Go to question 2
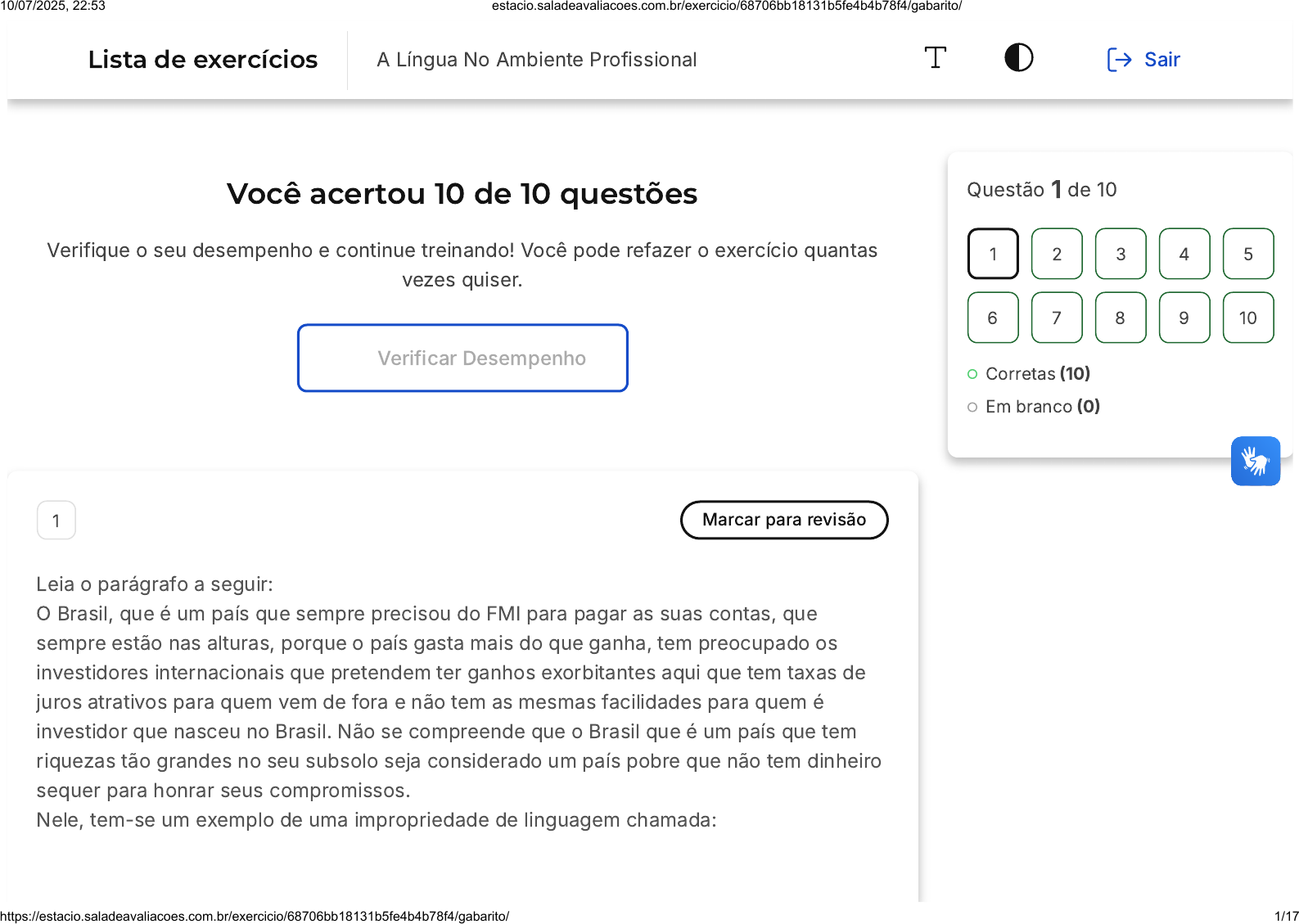 pyautogui.click(x=1057, y=254)
